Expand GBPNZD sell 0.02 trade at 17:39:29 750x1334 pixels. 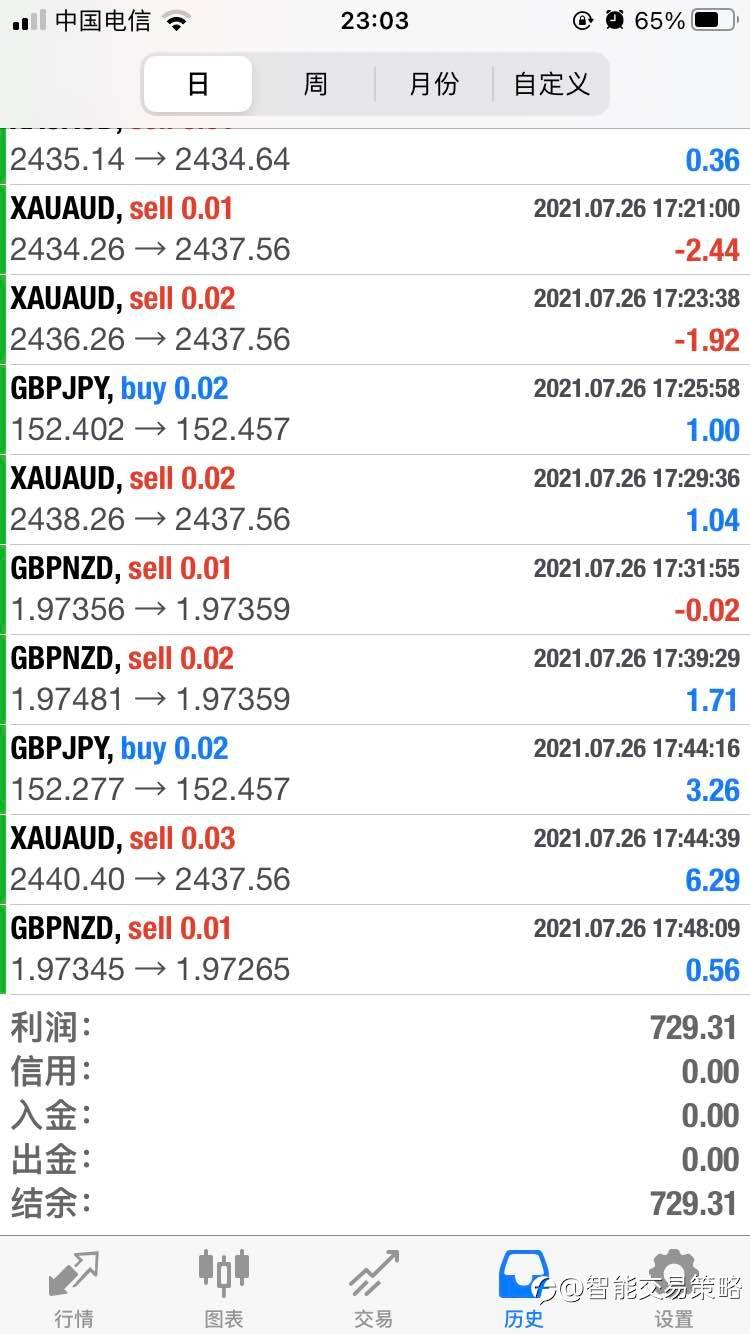click(375, 679)
